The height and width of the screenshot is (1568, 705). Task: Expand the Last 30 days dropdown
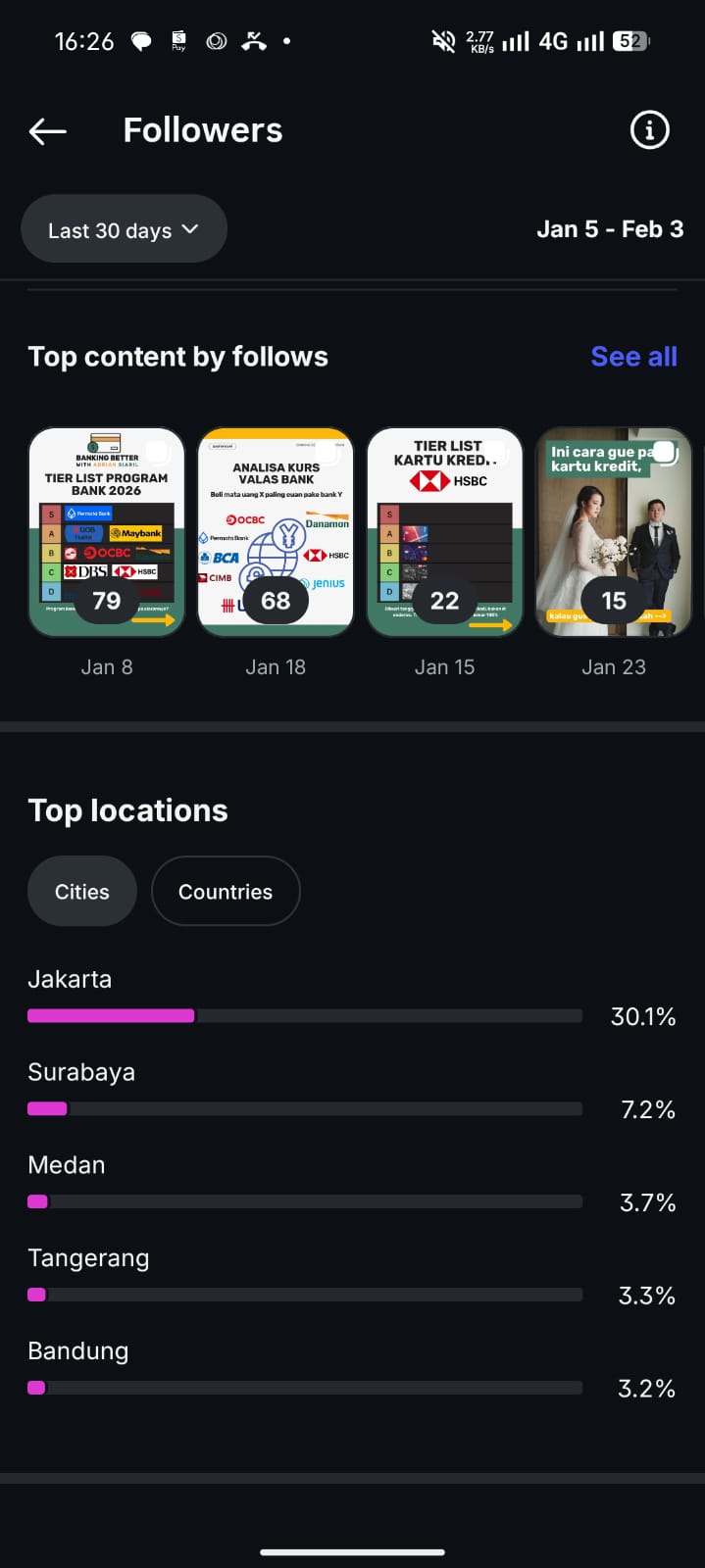(x=125, y=229)
